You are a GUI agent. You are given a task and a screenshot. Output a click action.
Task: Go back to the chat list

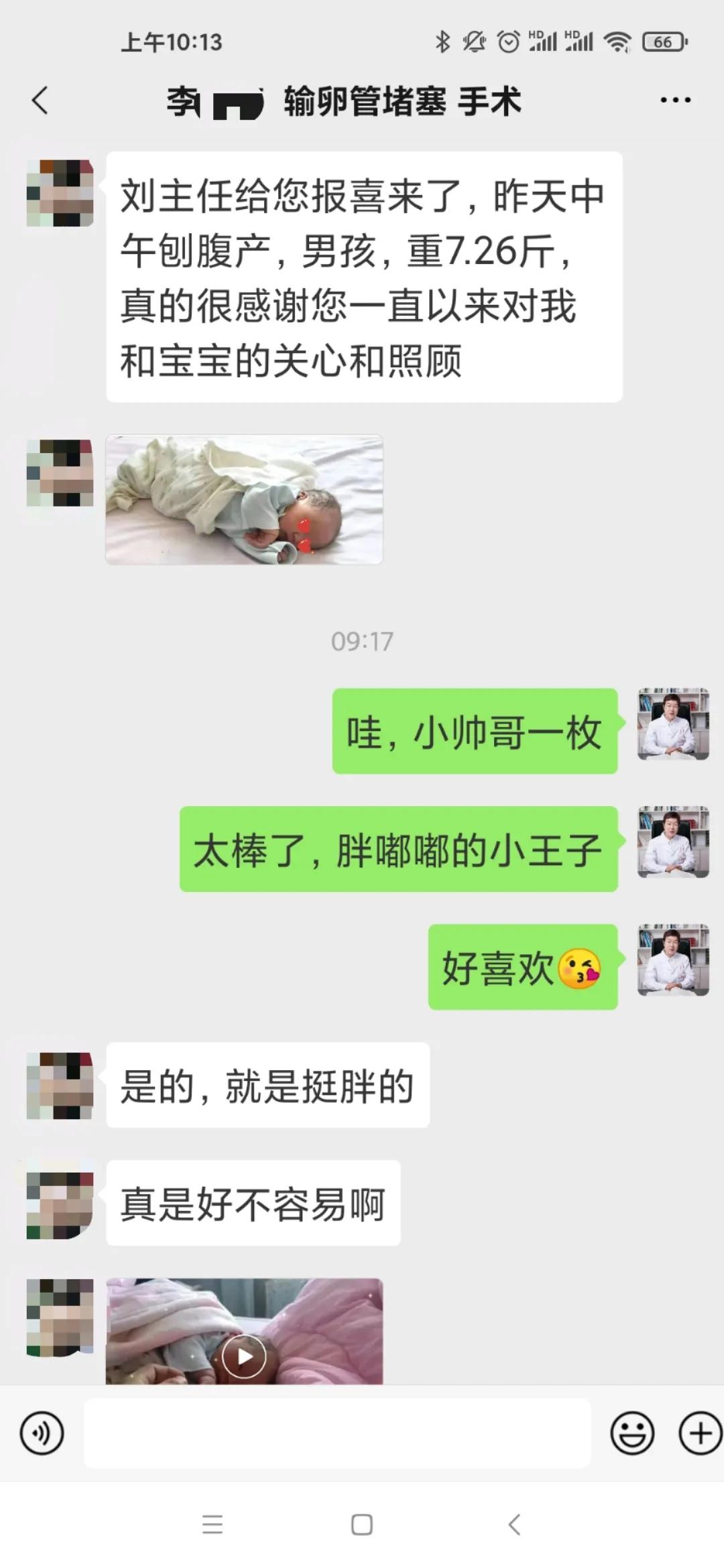click(40, 101)
